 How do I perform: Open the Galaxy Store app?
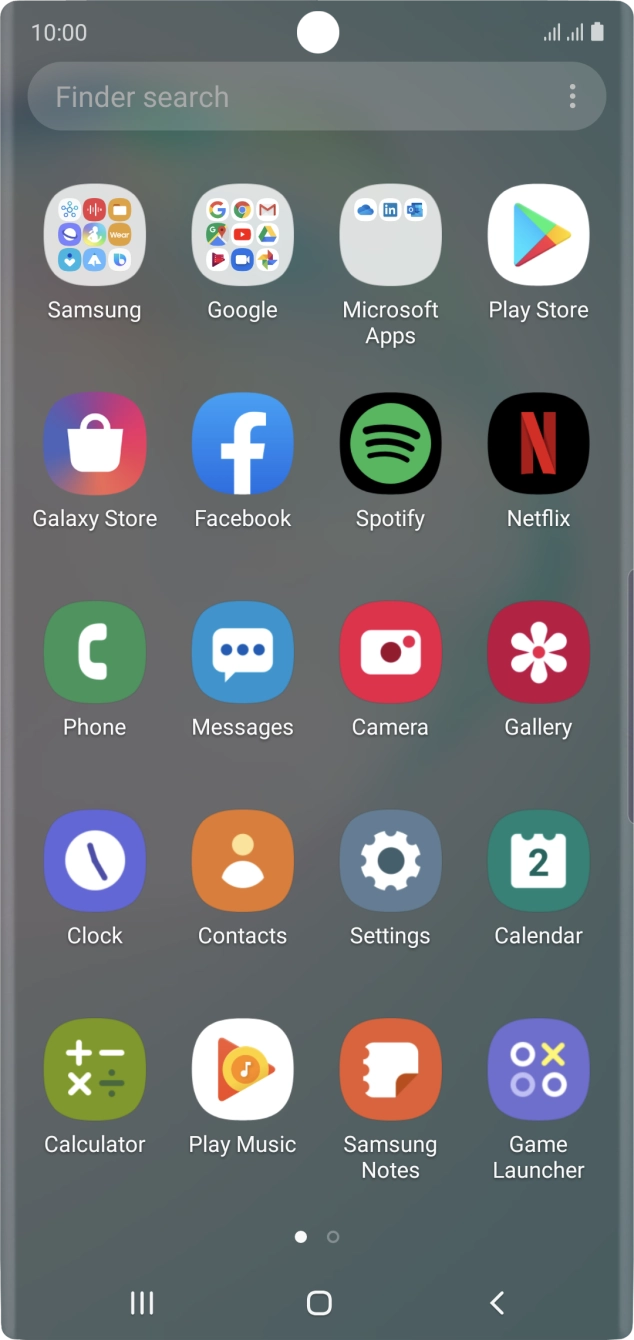(95, 444)
